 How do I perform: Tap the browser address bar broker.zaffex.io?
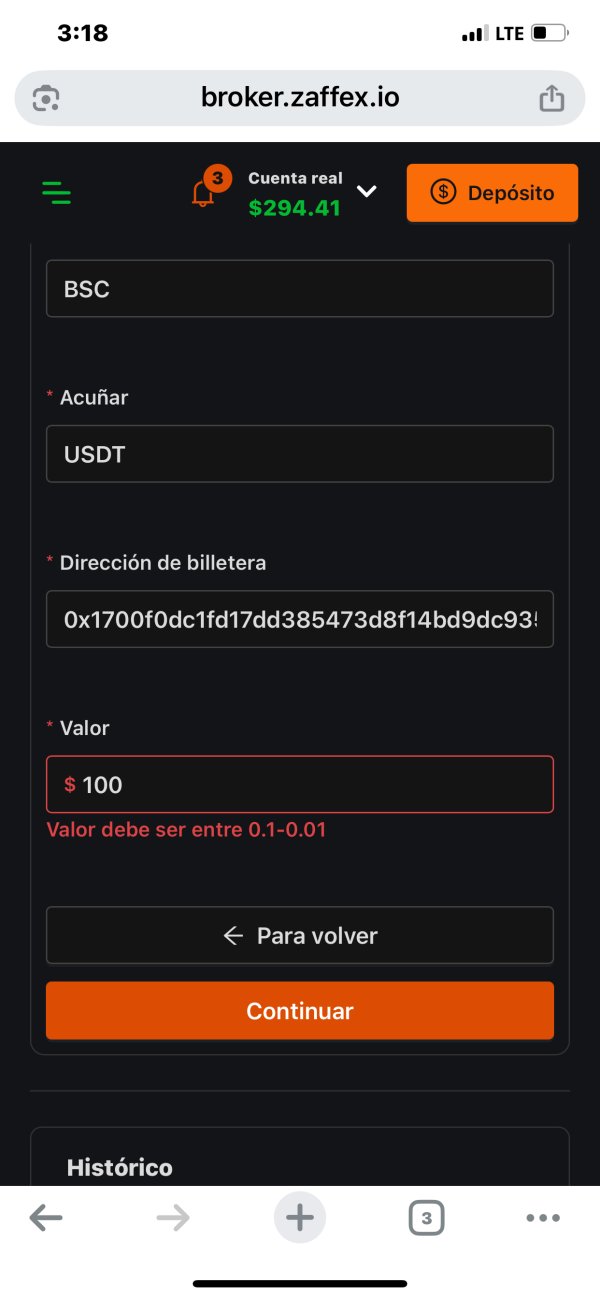pyautogui.click(x=300, y=97)
